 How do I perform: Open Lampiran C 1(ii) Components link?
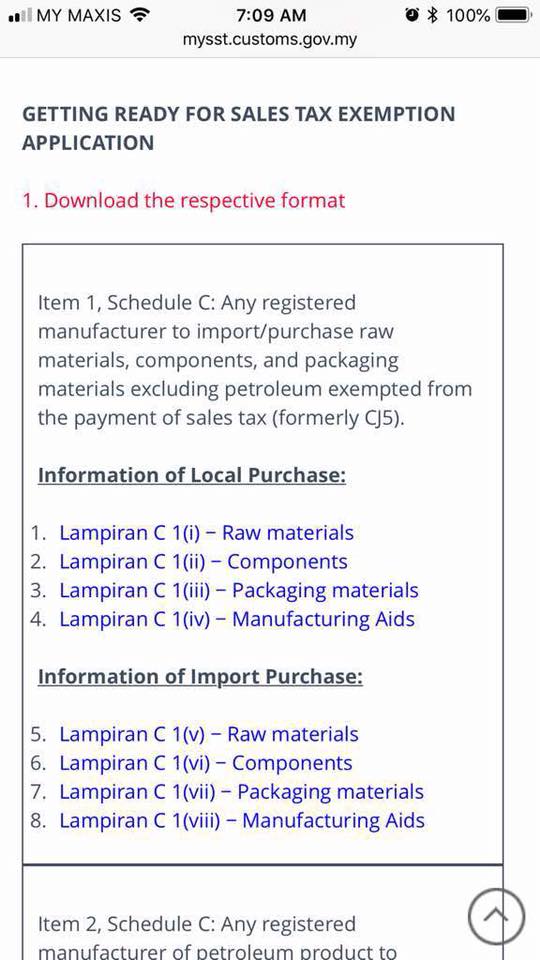point(203,561)
